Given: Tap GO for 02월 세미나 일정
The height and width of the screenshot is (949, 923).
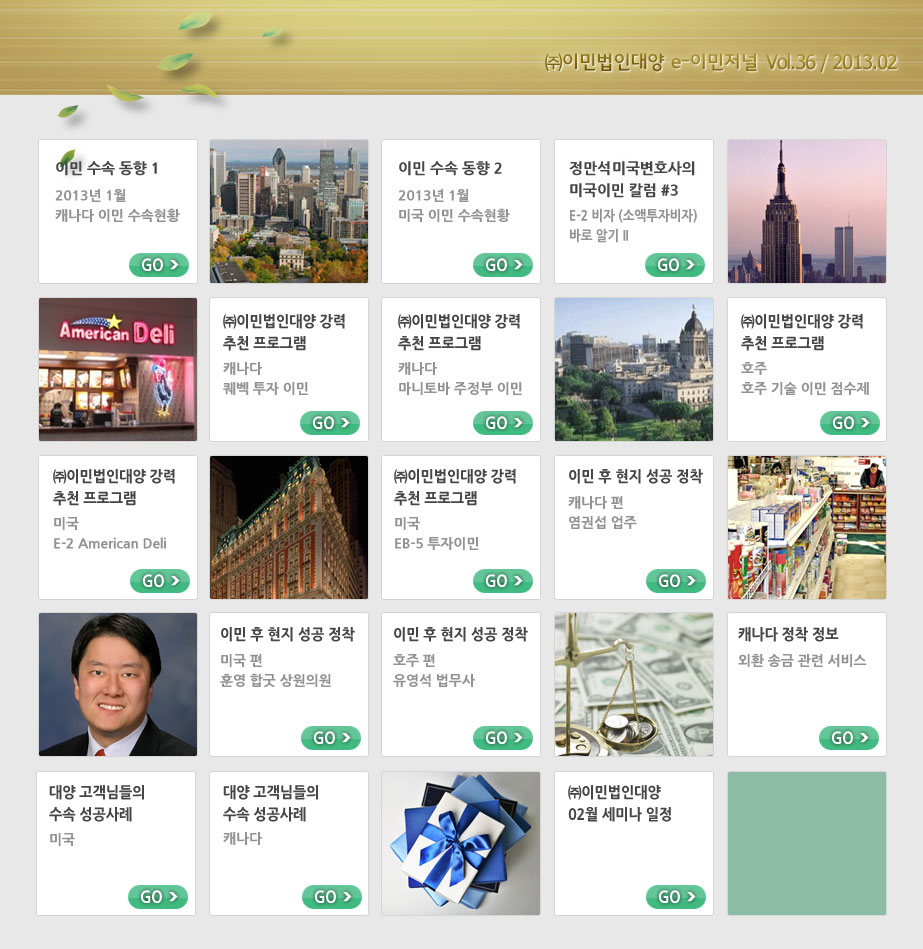Looking at the screenshot, I should pyautogui.click(x=676, y=897).
